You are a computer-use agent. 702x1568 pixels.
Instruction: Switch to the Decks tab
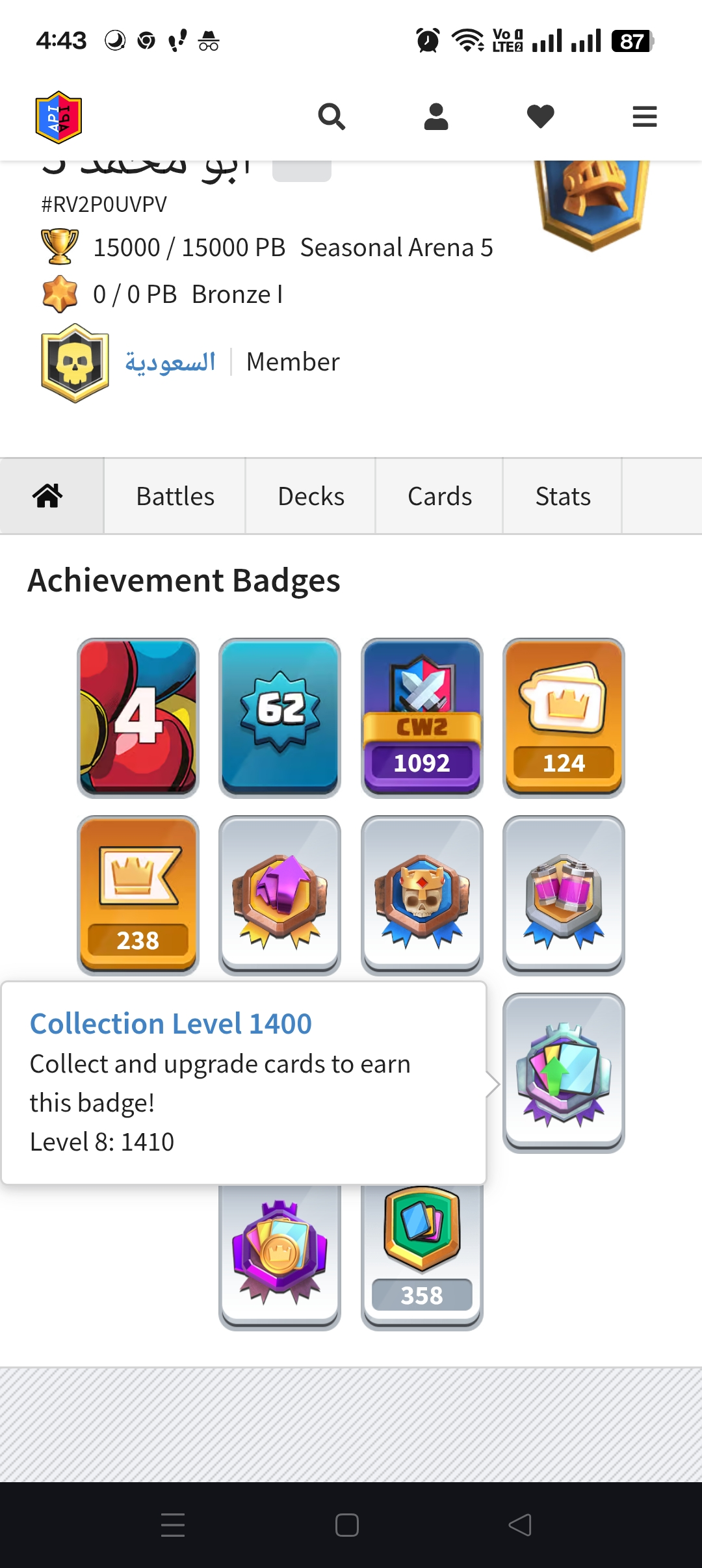click(311, 496)
